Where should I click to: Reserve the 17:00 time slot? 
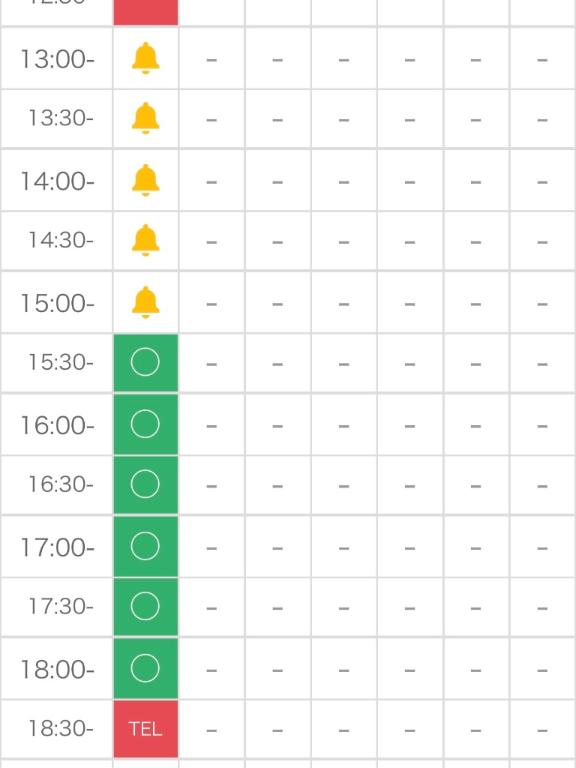click(x=145, y=546)
